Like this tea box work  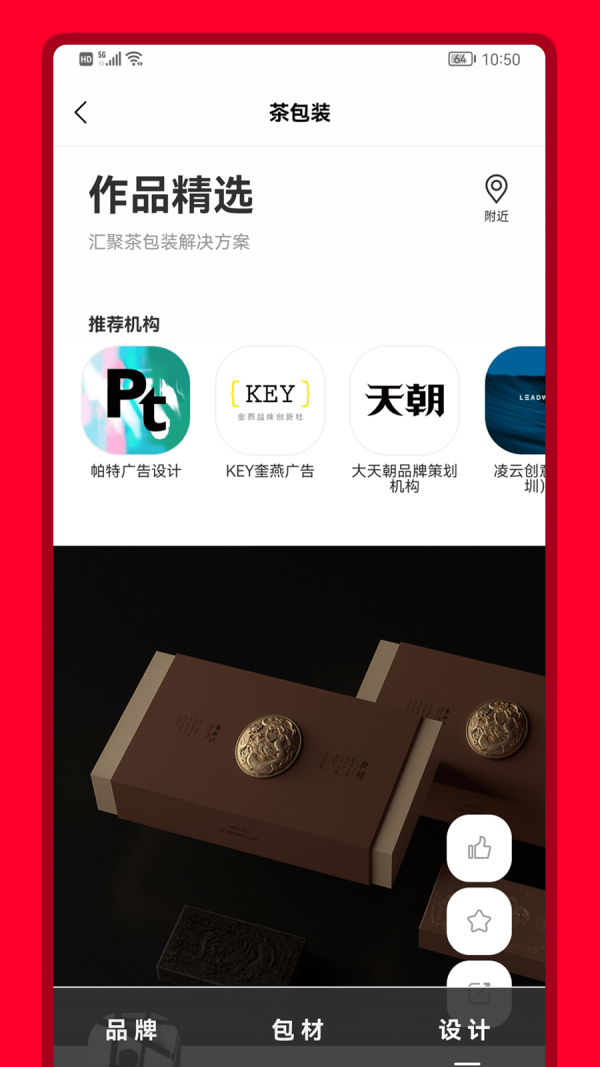click(x=479, y=849)
